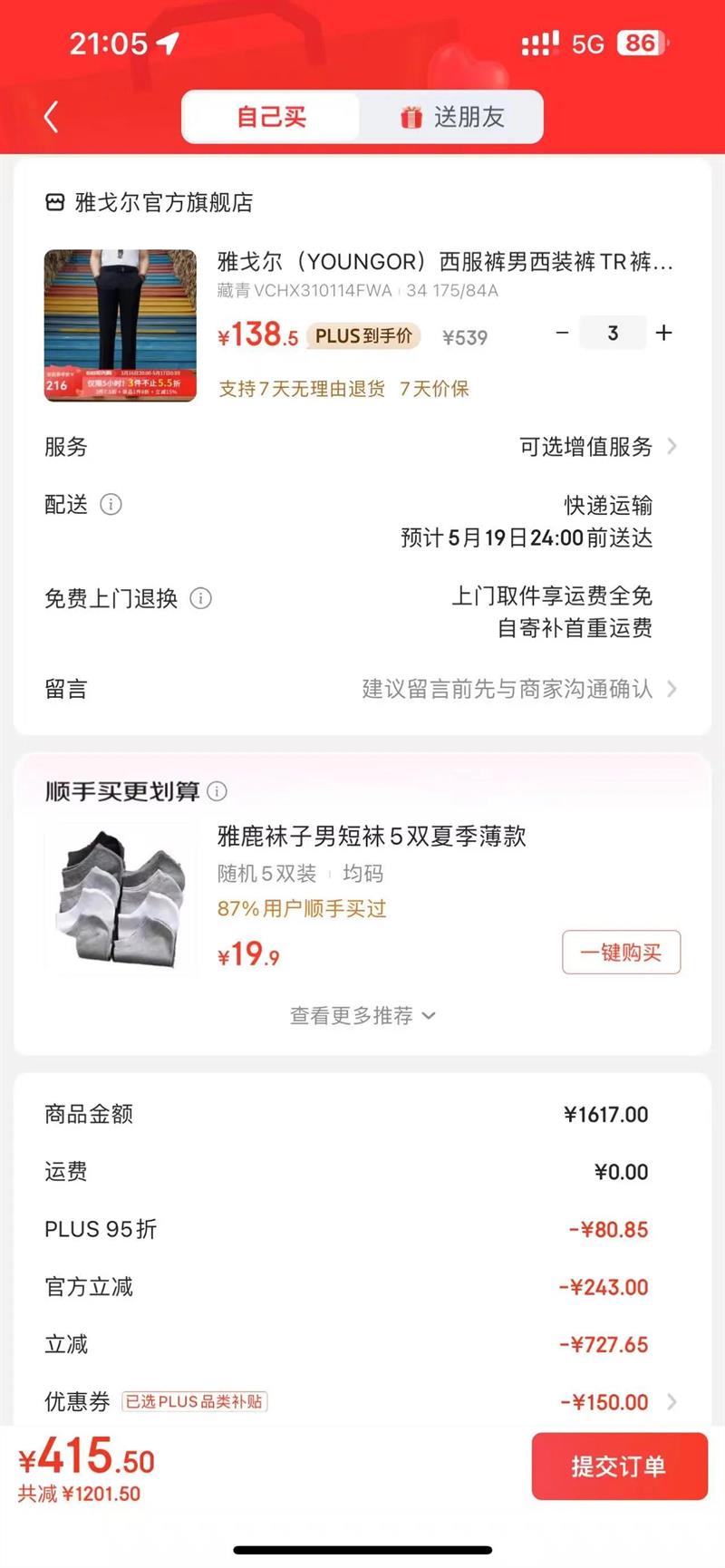
Task: Open 可选增值服务 service options
Action: 596,446
